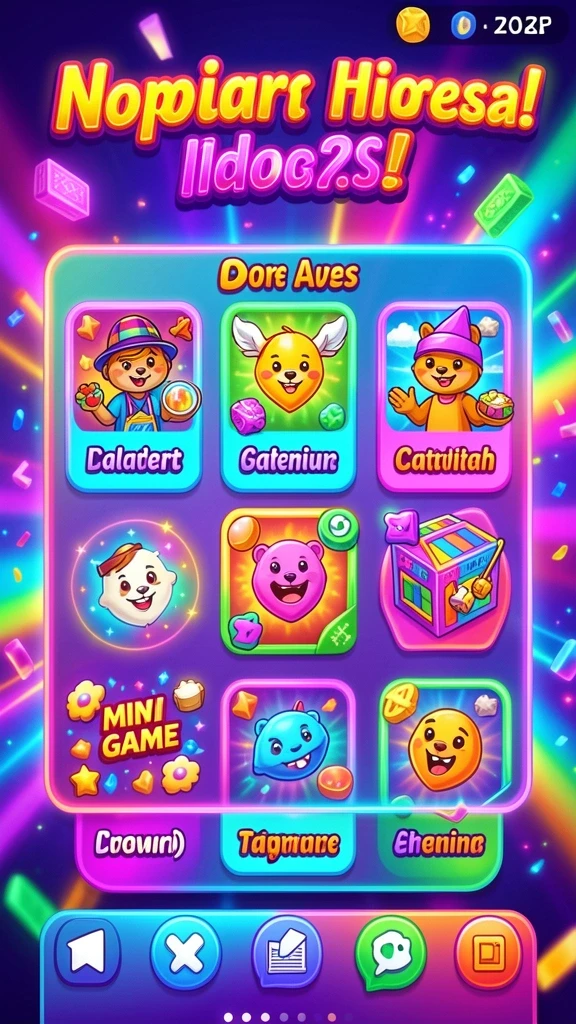The width and height of the screenshot is (576, 1024).
Task: Select the Gatenium winged character tile
Action: coord(288,396)
